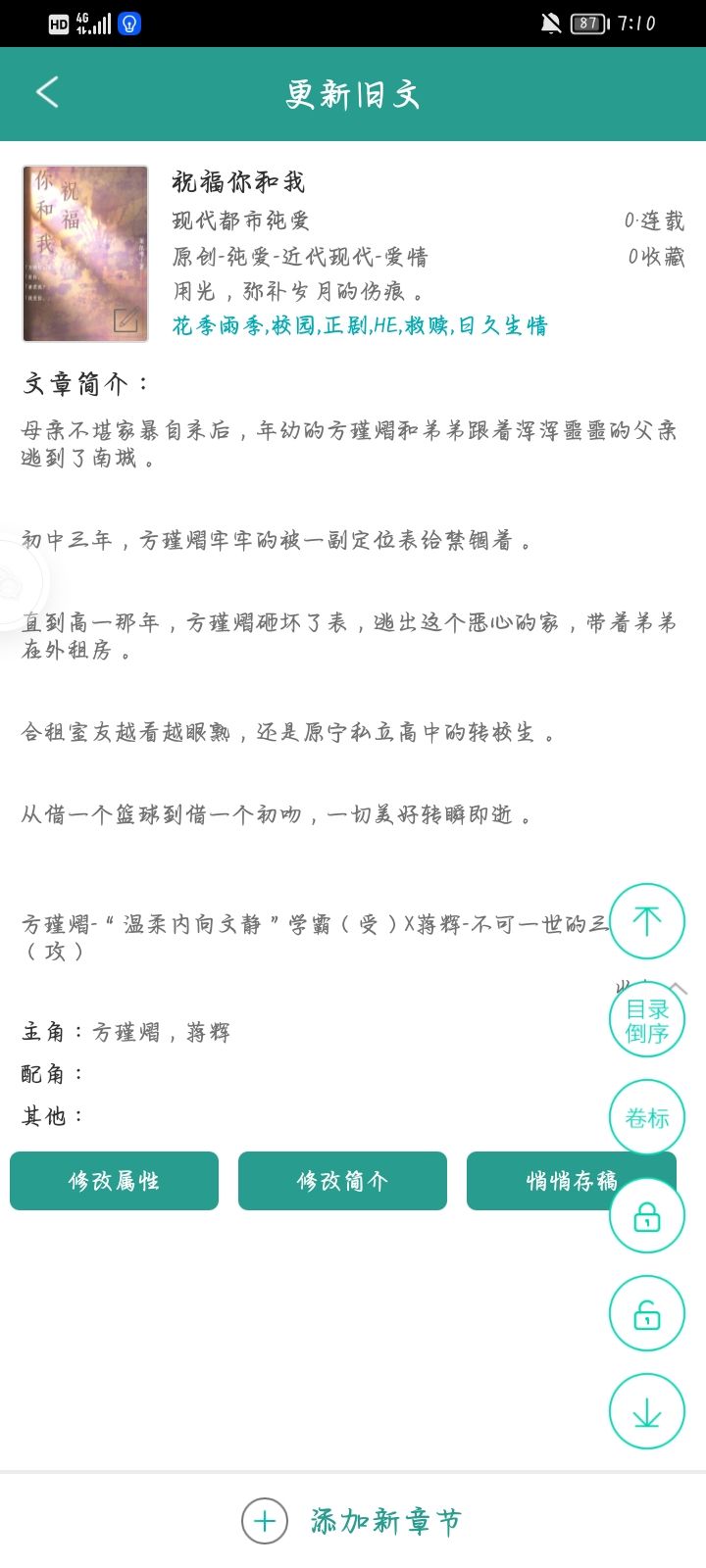Jump to bottom with the down arrow button
This screenshot has width=706, height=1568.
point(647,1411)
